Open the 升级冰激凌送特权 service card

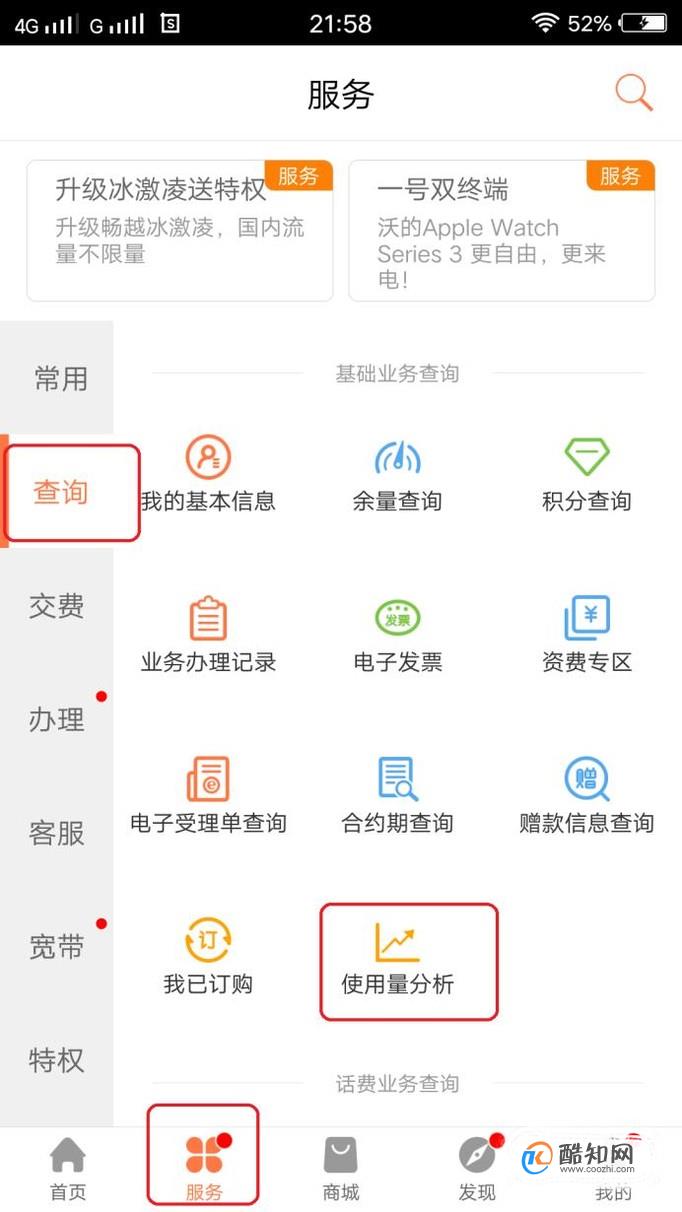click(180, 230)
